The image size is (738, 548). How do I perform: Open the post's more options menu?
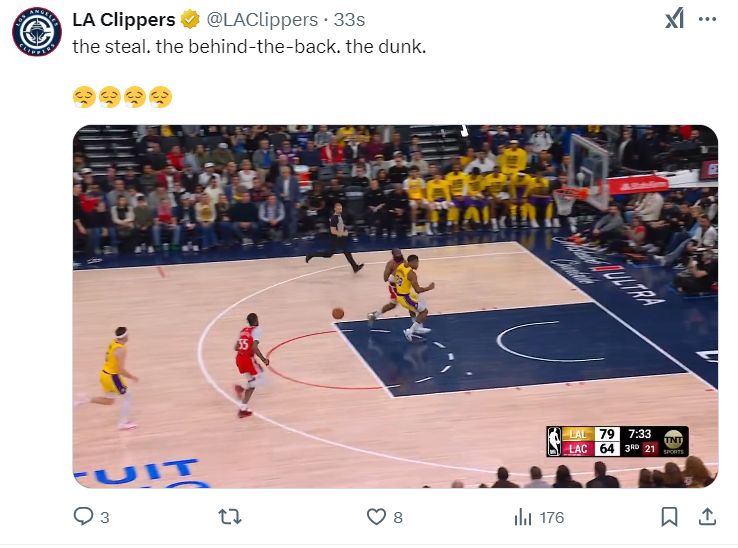coord(708,19)
